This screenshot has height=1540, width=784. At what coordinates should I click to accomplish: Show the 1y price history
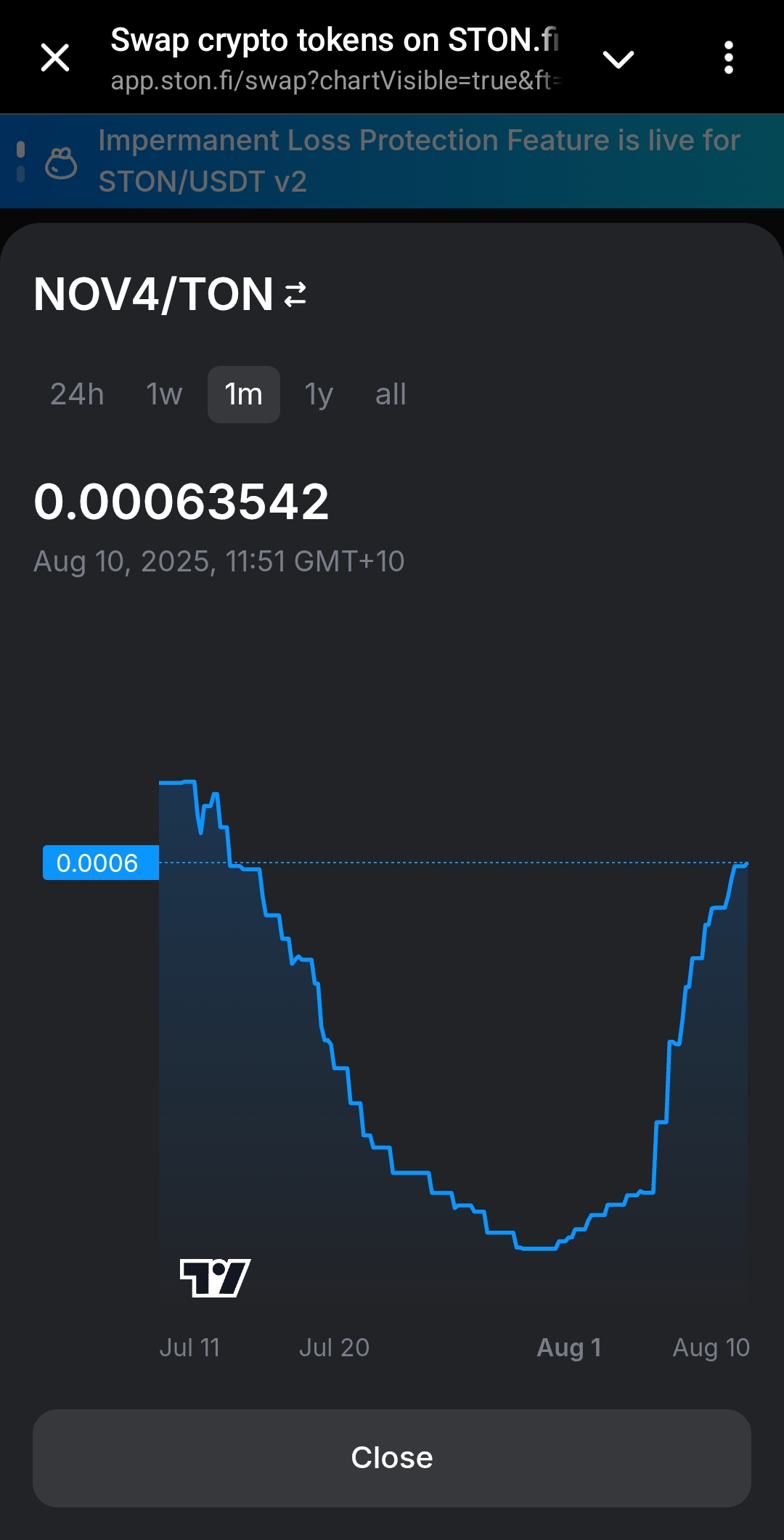pos(319,394)
